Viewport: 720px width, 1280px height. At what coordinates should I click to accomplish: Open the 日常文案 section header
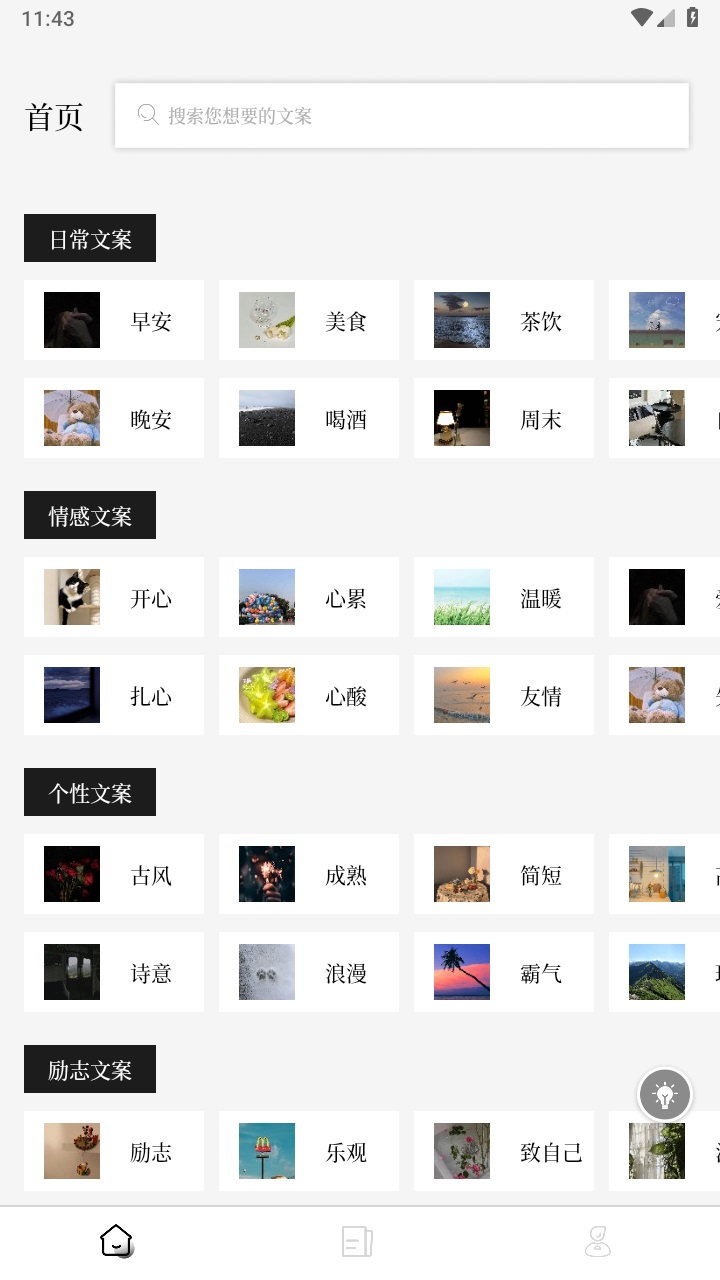[89, 238]
